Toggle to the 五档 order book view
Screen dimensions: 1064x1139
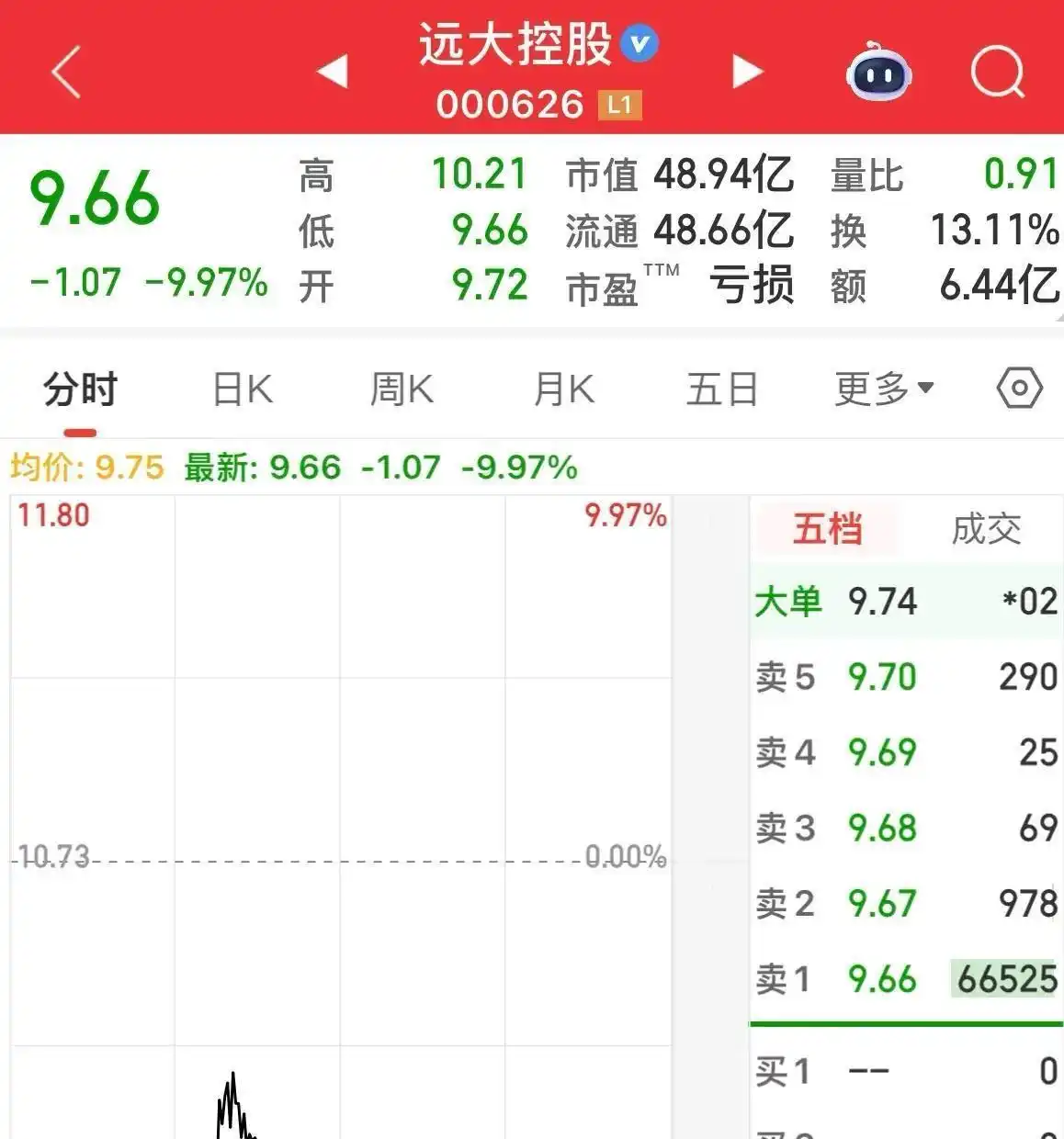pyautogui.click(x=825, y=528)
